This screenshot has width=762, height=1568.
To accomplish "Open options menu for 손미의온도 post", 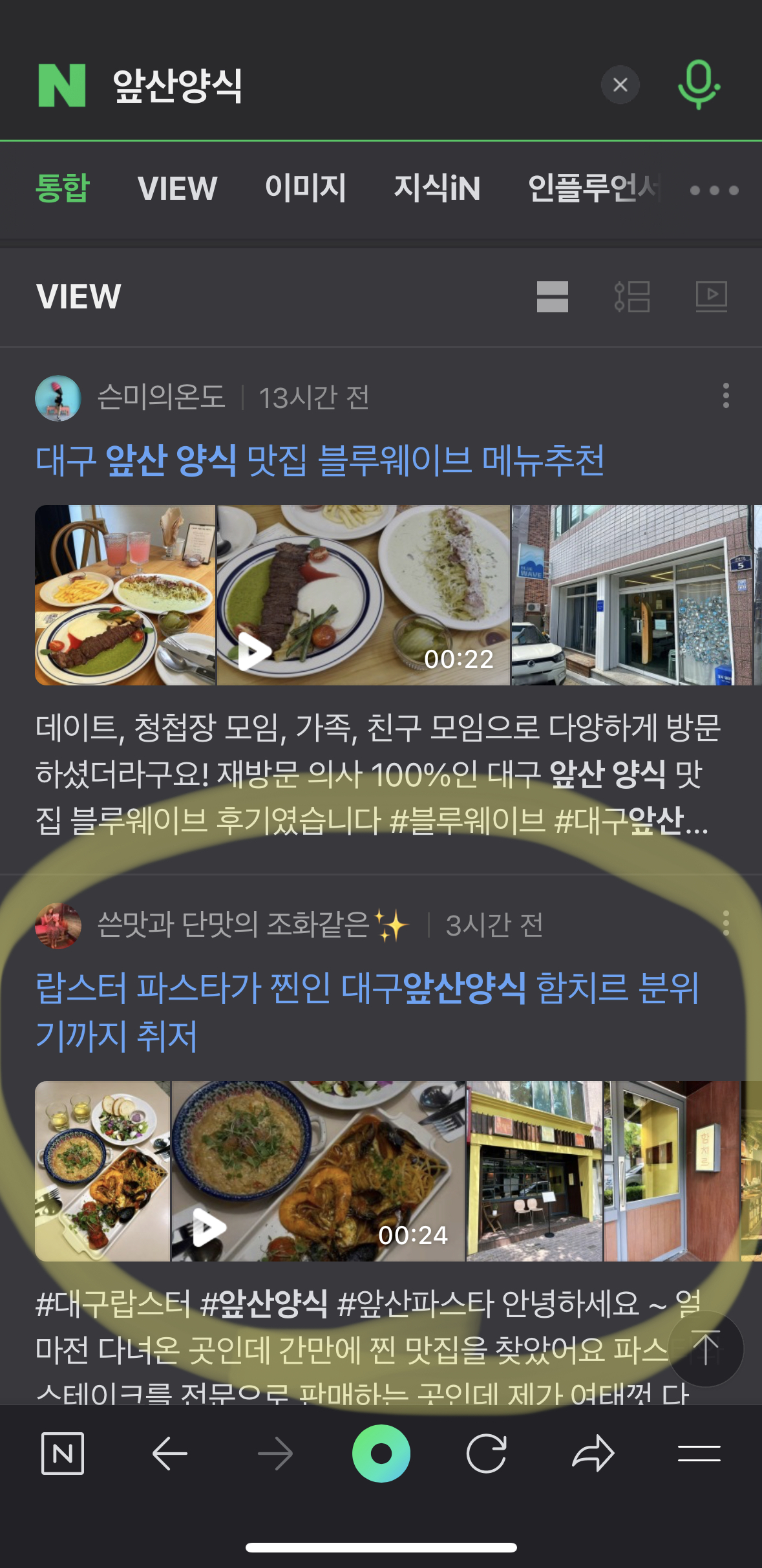I will (x=726, y=396).
